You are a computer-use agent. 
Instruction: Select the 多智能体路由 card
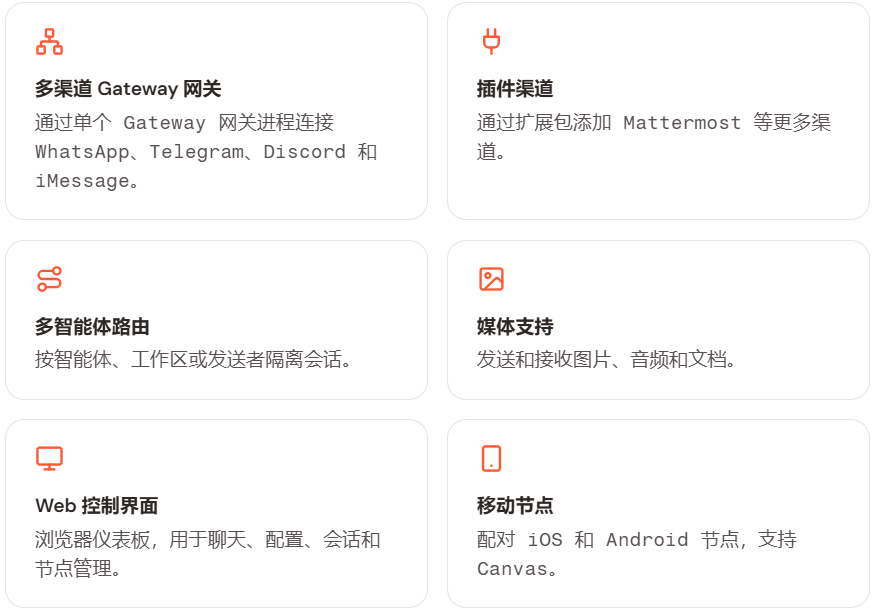tap(216, 320)
